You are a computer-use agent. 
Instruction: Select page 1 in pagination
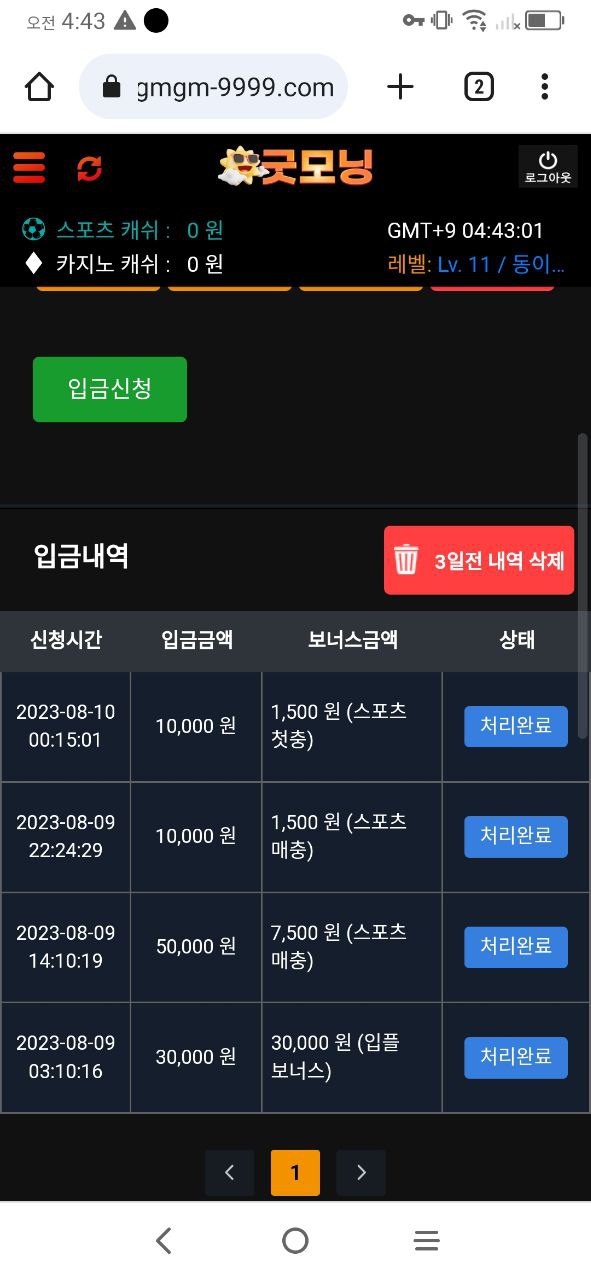tap(295, 1173)
